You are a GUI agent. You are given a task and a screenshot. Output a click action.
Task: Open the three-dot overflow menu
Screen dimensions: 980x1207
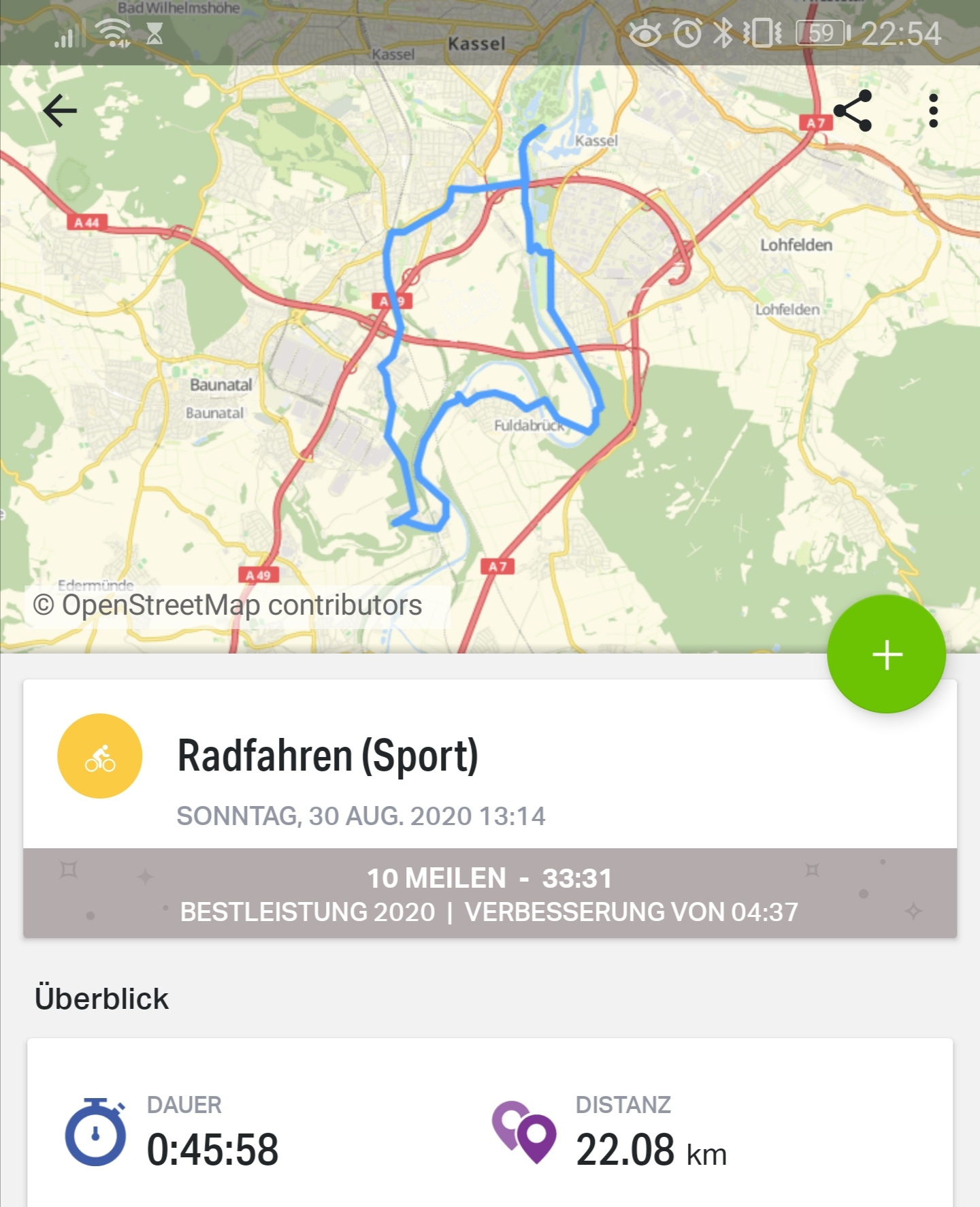click(933, 111)
